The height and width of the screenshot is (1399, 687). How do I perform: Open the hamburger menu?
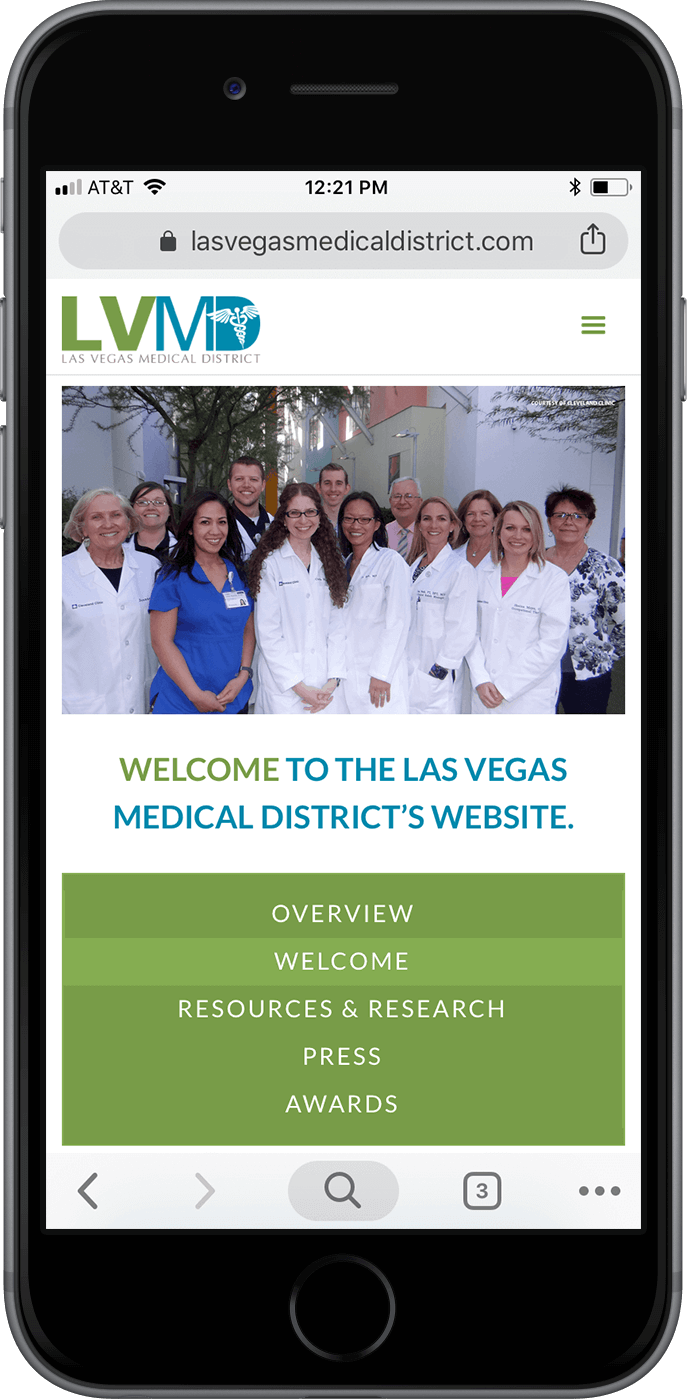coord(593,325)
